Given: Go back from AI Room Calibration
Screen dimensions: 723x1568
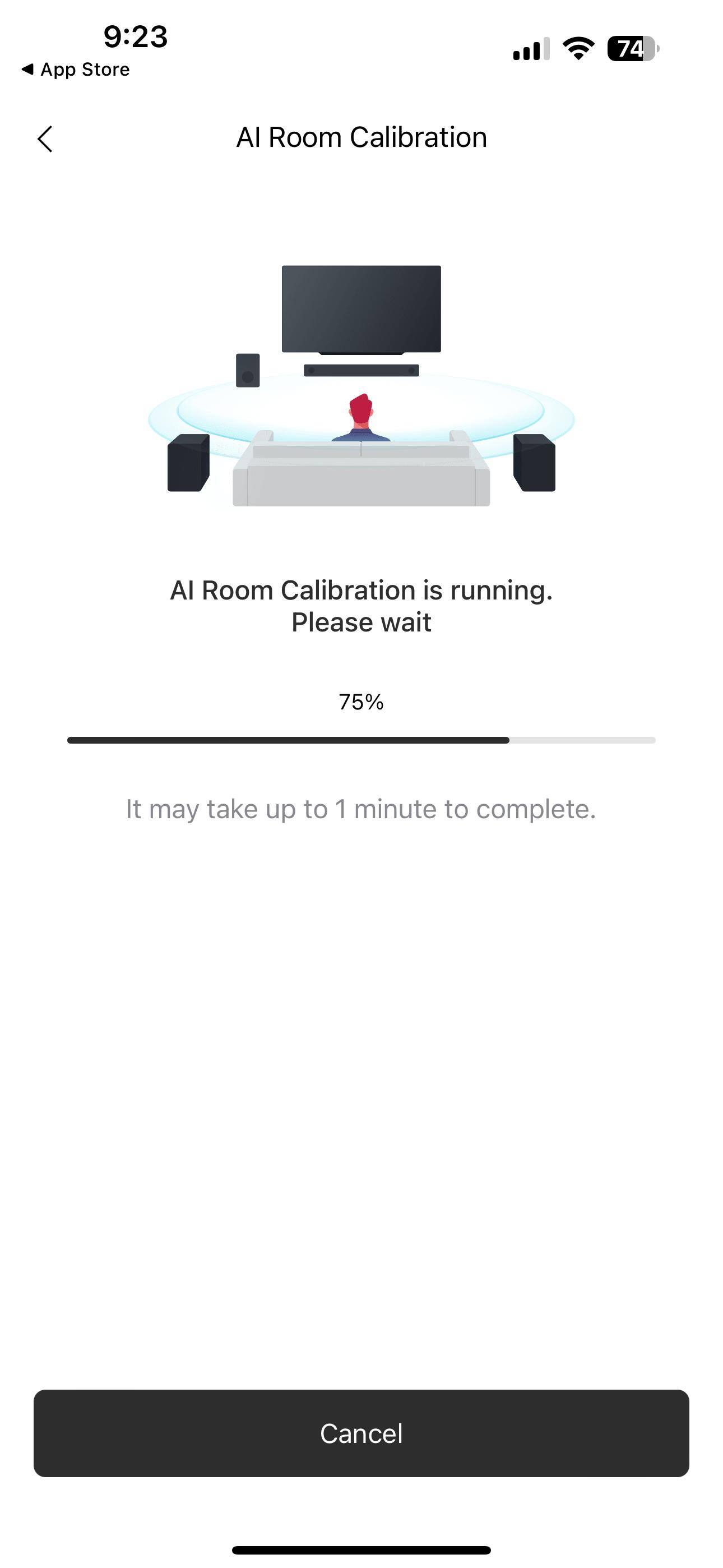Looking at the screenshot, I should 45,139.
